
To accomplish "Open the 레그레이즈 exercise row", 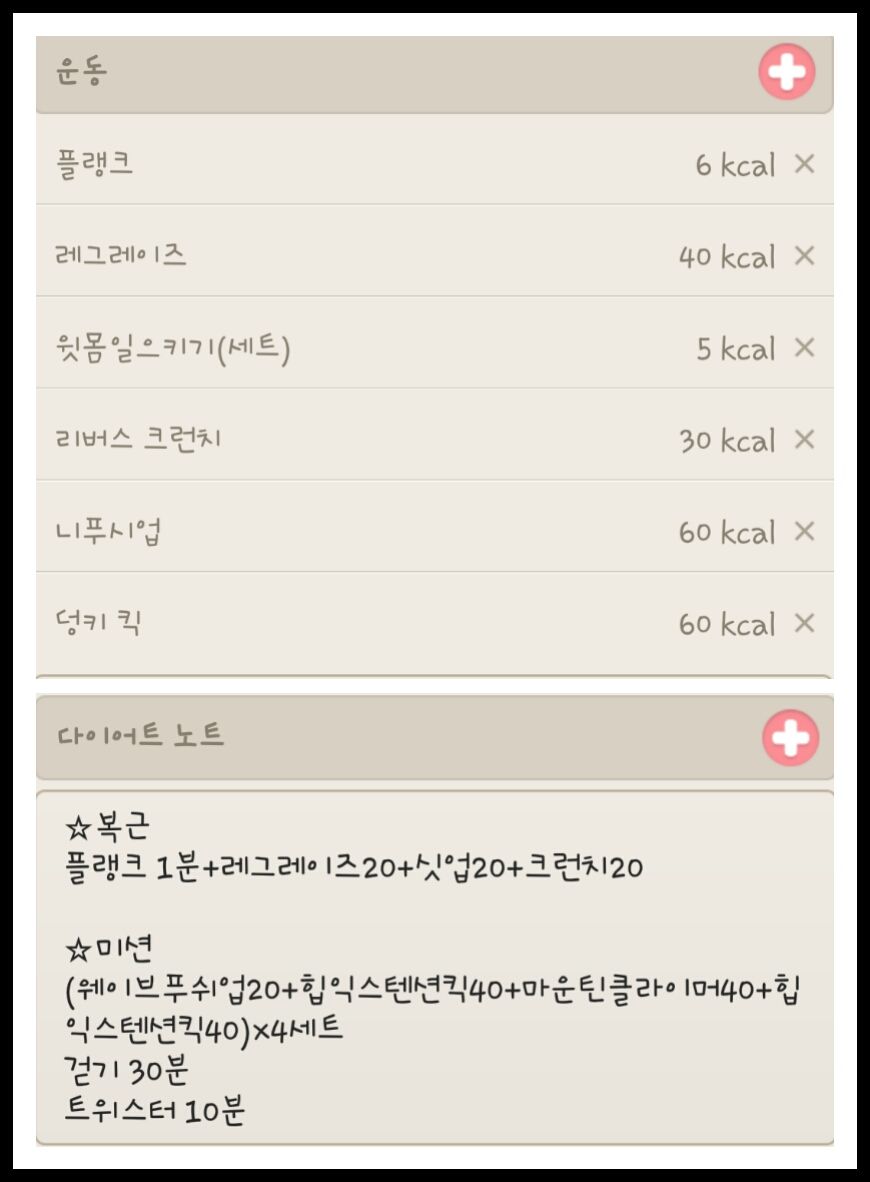I will 350,256.
